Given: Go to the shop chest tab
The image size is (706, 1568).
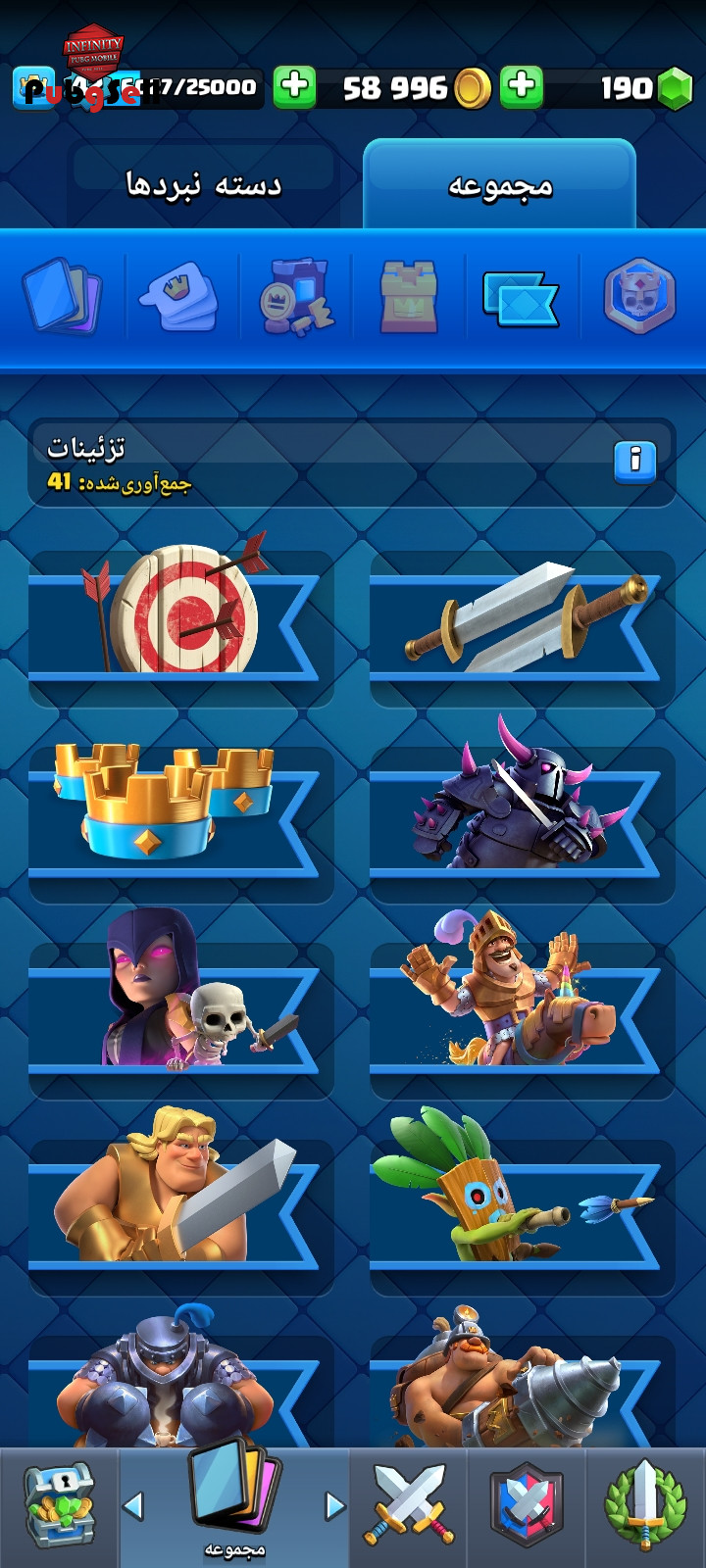Looking at the screenshot, I should [59, 1507].
